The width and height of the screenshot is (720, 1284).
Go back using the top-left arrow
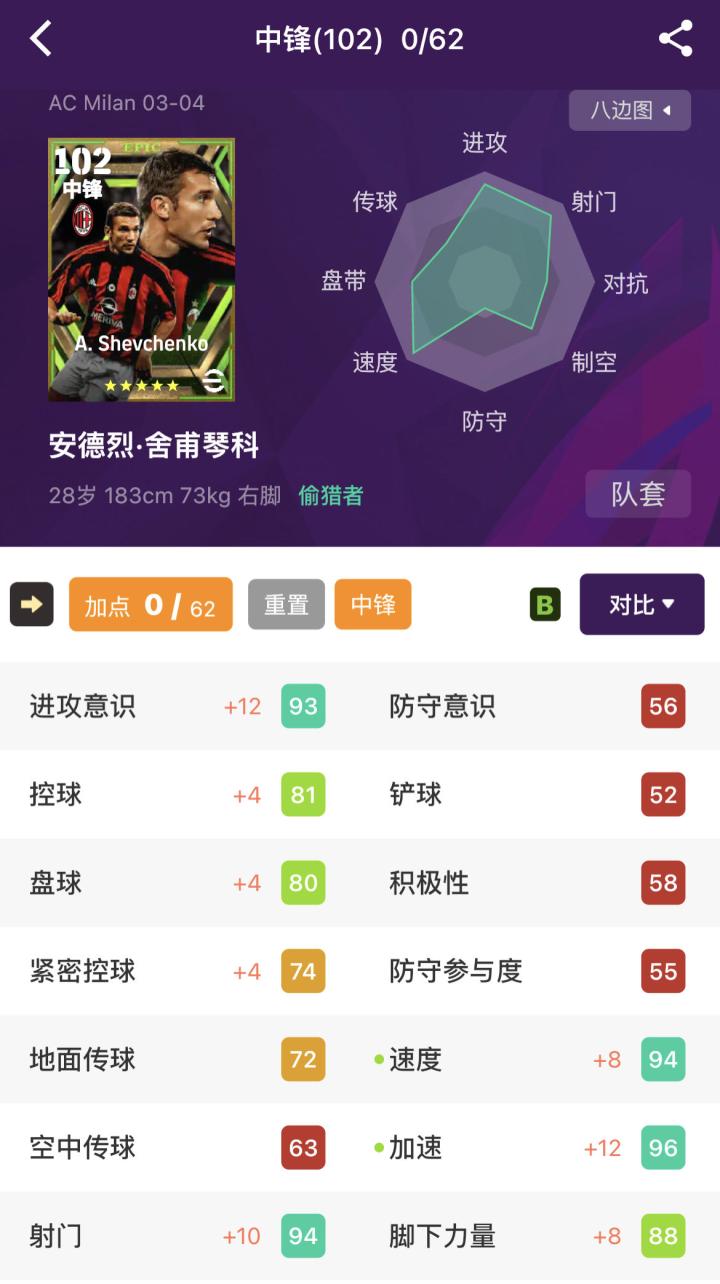40,39
